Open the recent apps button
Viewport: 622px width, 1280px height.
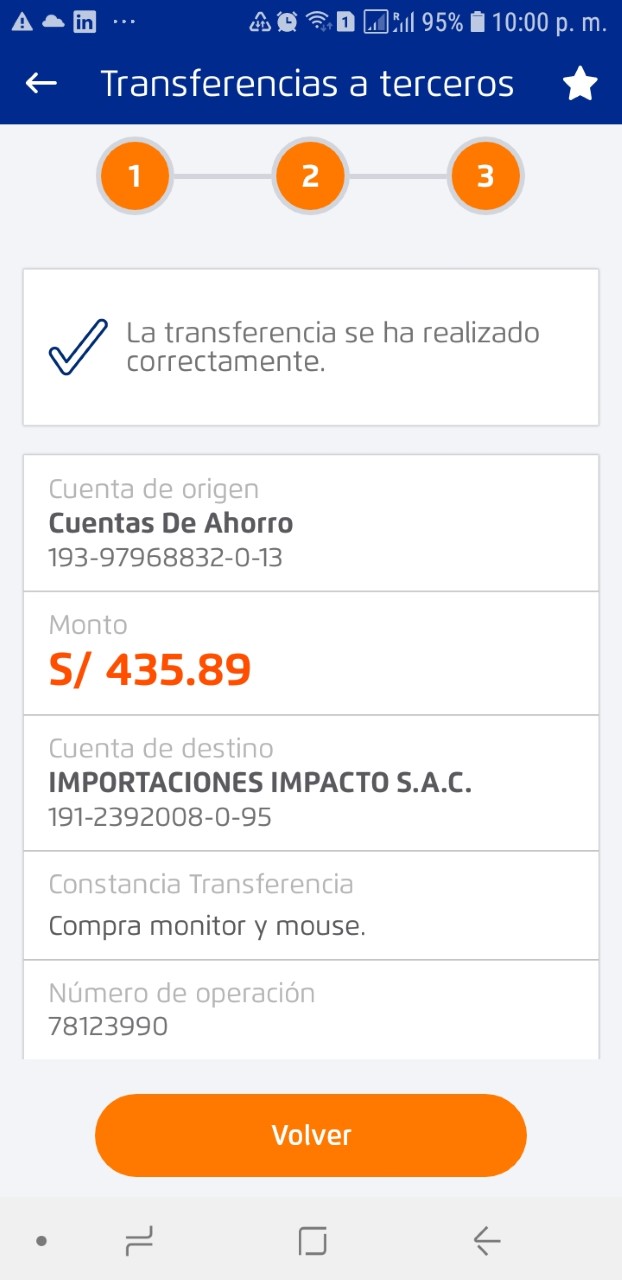tap(139, 1241)
